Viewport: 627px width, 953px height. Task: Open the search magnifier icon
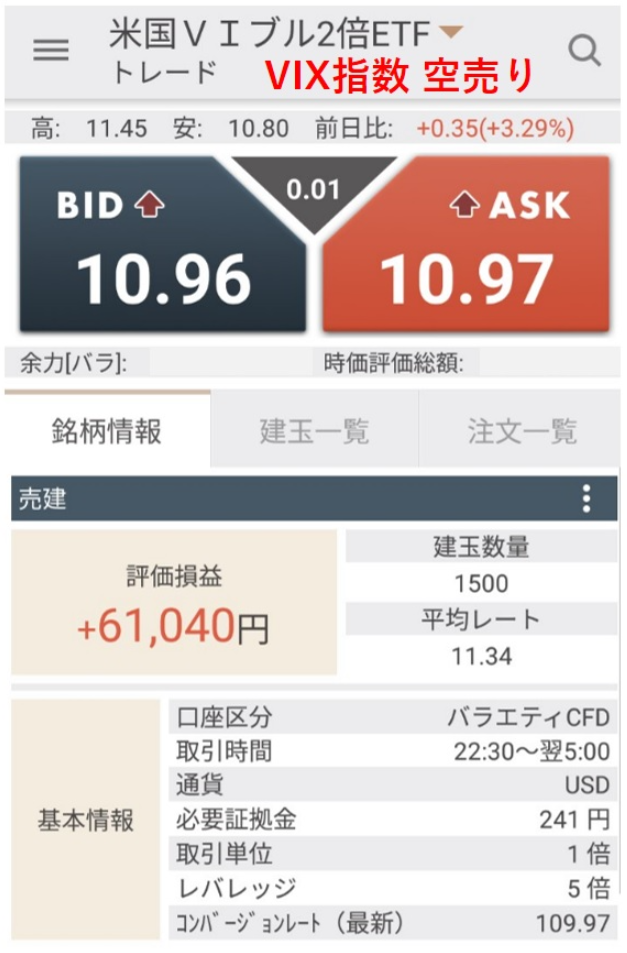[584, 50]
